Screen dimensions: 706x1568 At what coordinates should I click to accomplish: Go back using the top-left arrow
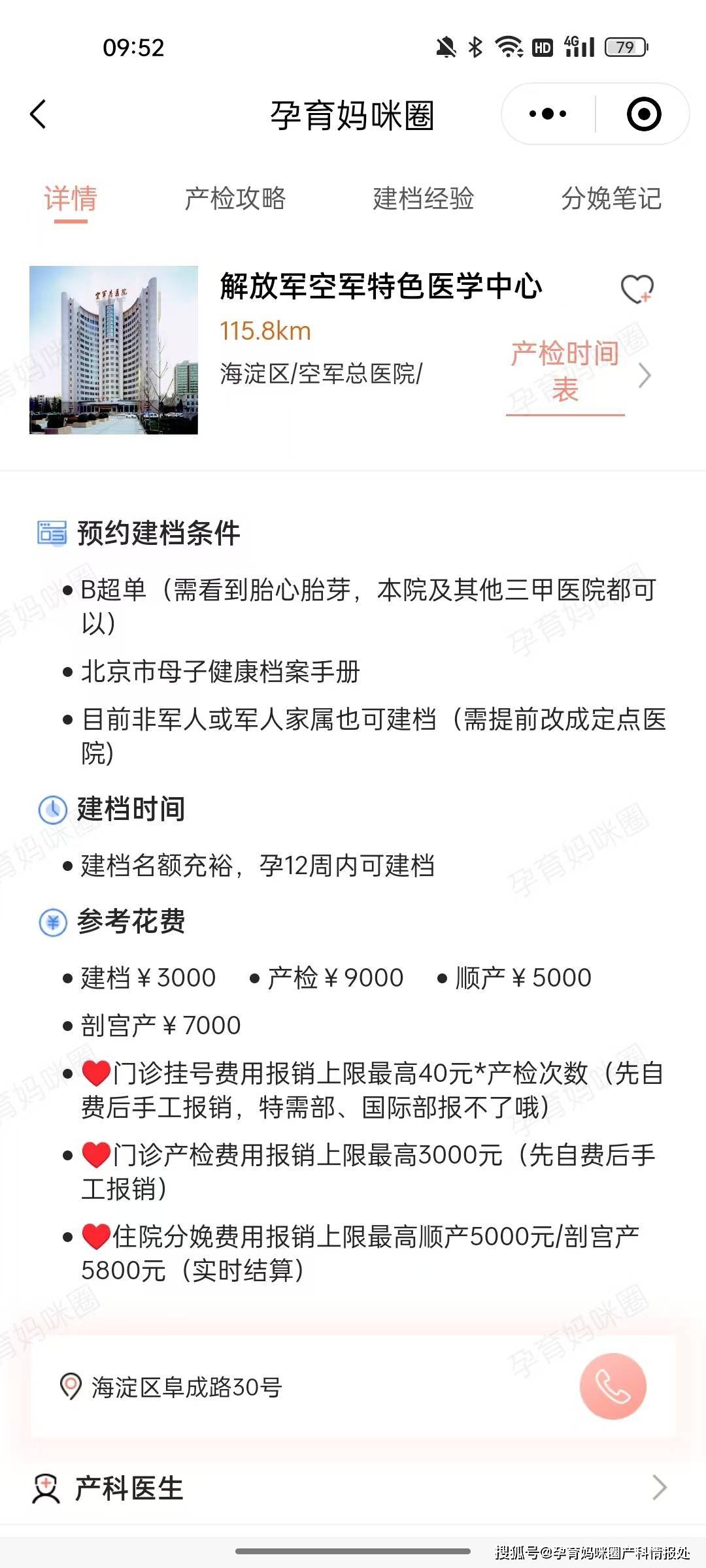point(39,114)
